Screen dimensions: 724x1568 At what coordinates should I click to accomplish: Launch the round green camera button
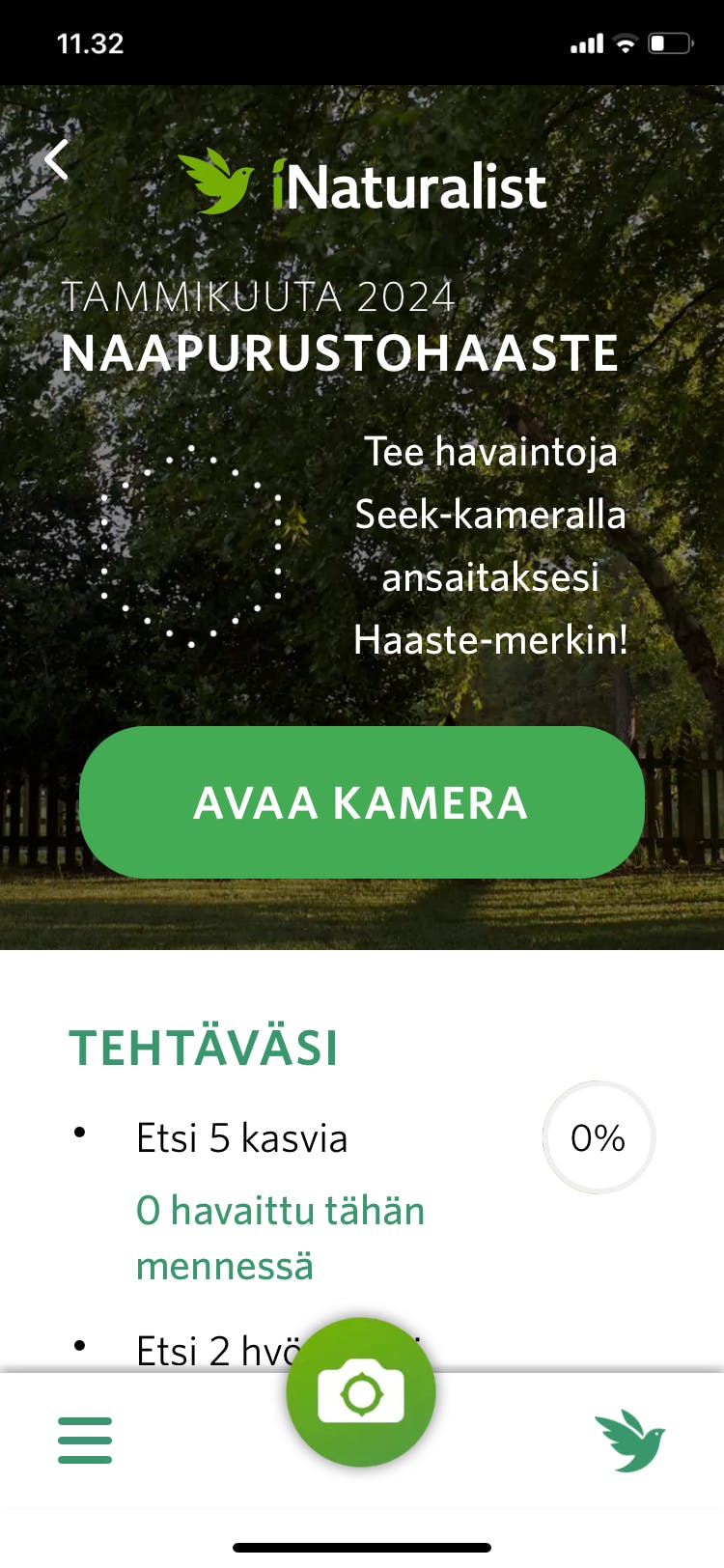(361, 1392)
